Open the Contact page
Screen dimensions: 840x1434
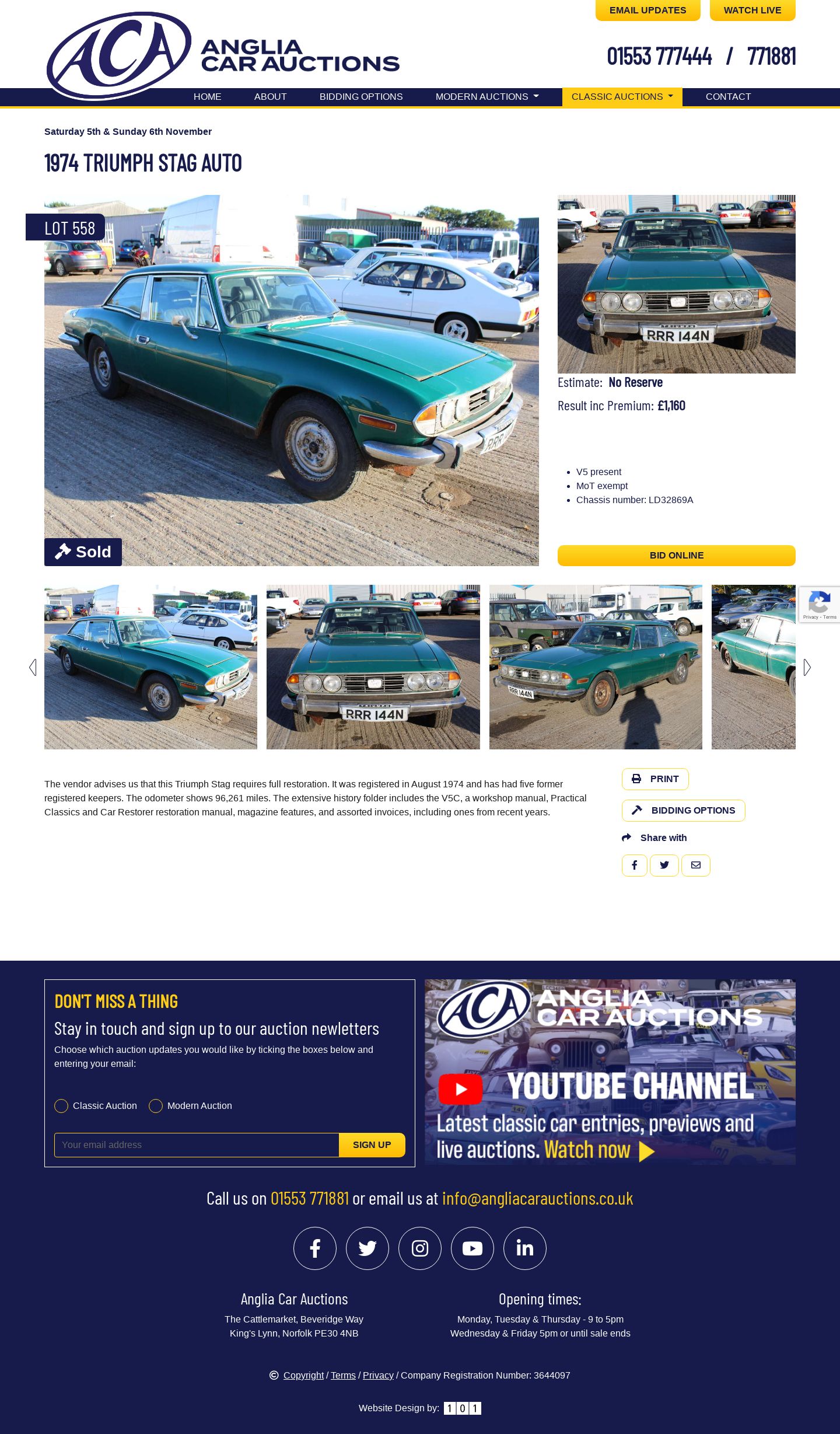(728, 97)
